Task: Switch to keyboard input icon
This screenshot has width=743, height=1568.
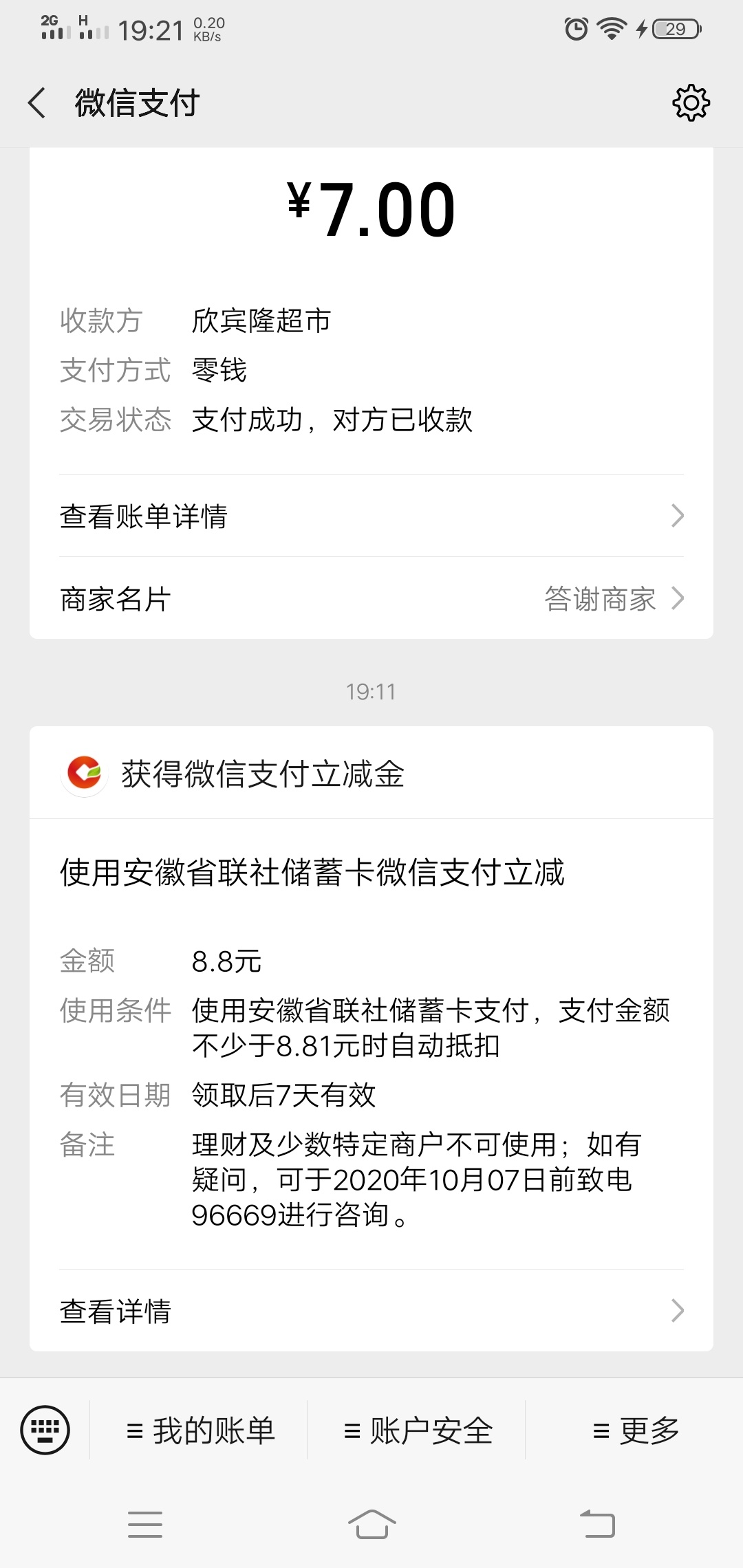Action: [45, 1430]
